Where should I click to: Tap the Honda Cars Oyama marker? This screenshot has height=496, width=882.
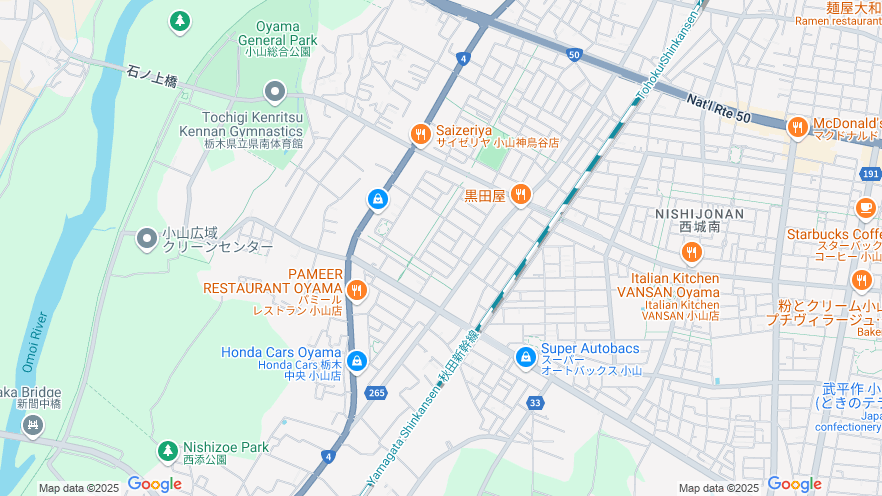(357, 360)
